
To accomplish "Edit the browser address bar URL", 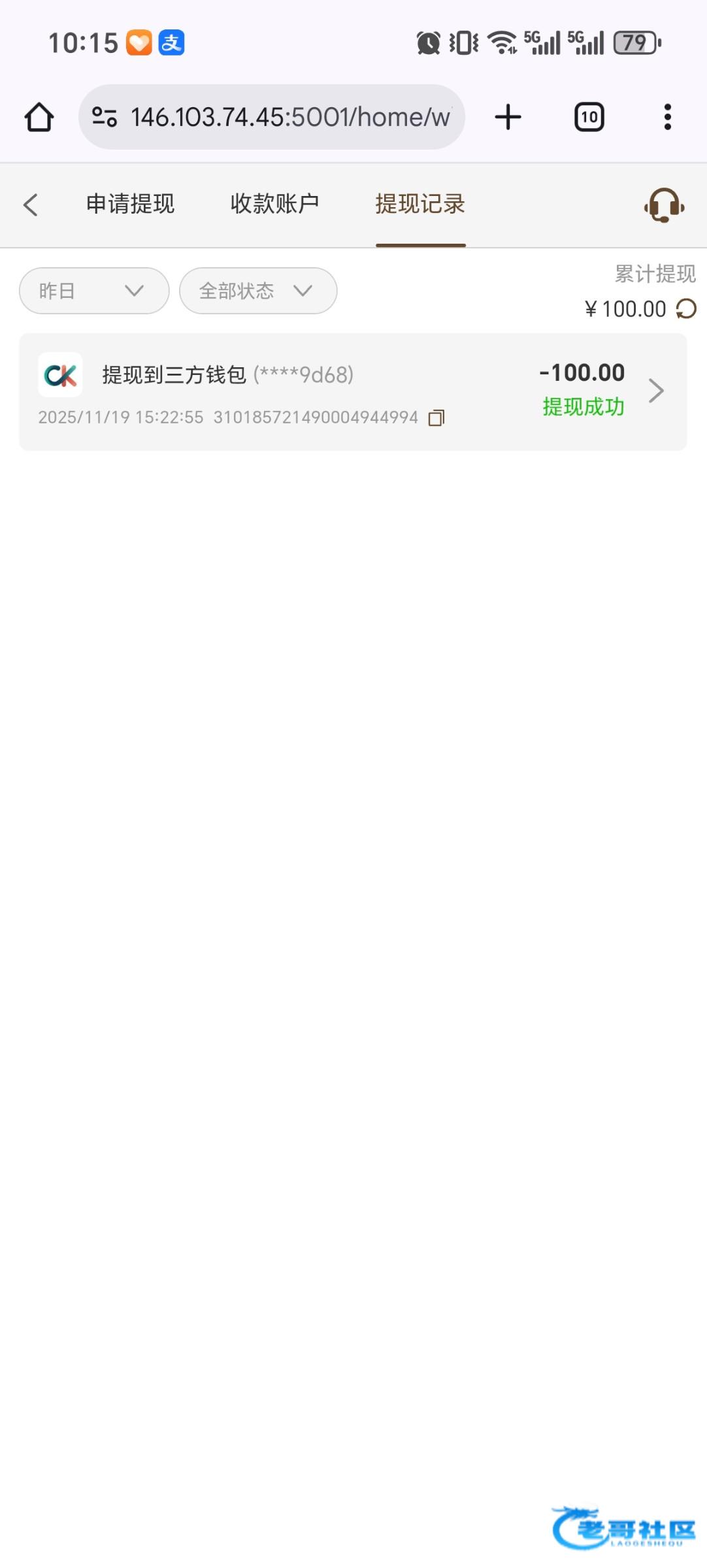I will [288, 118].
